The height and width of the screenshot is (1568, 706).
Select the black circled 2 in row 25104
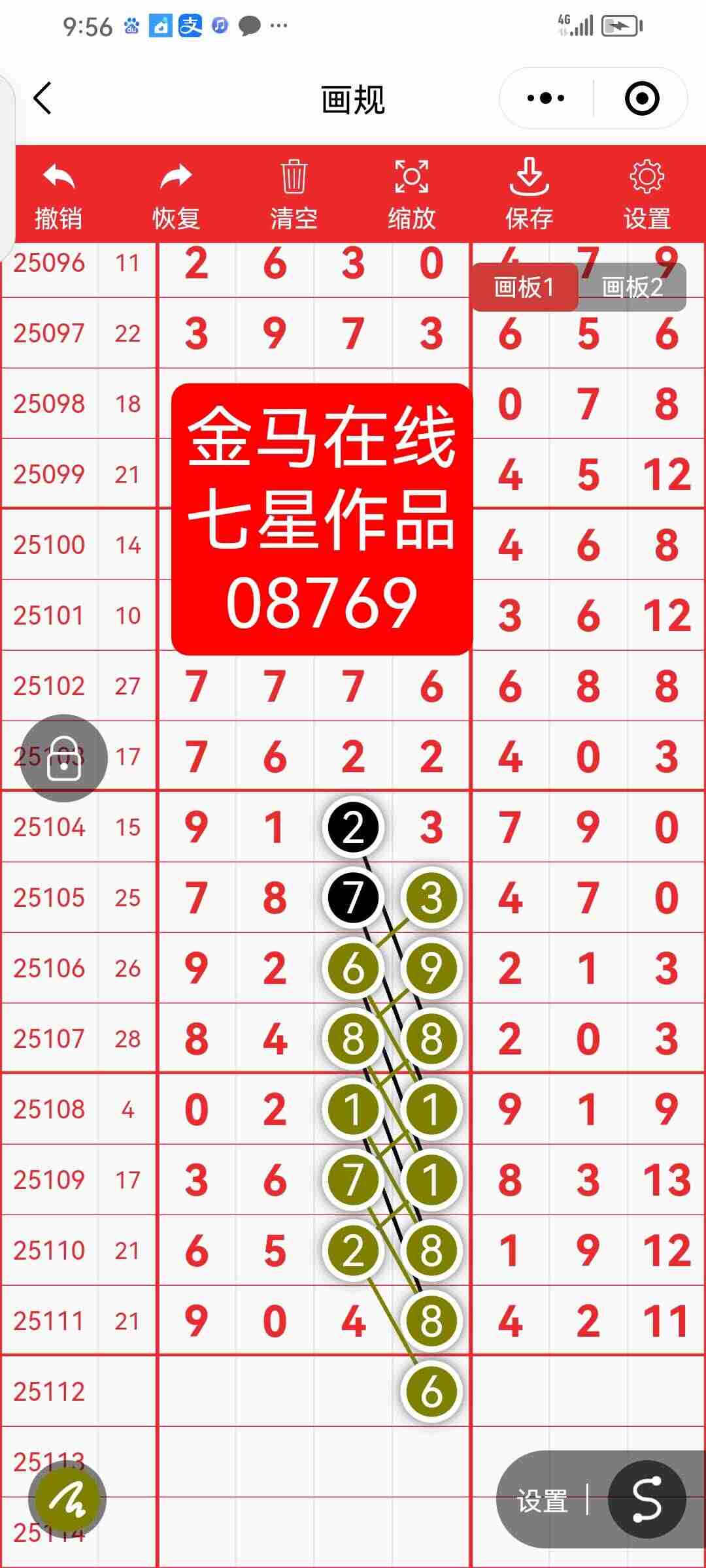[x=352, y=825]
